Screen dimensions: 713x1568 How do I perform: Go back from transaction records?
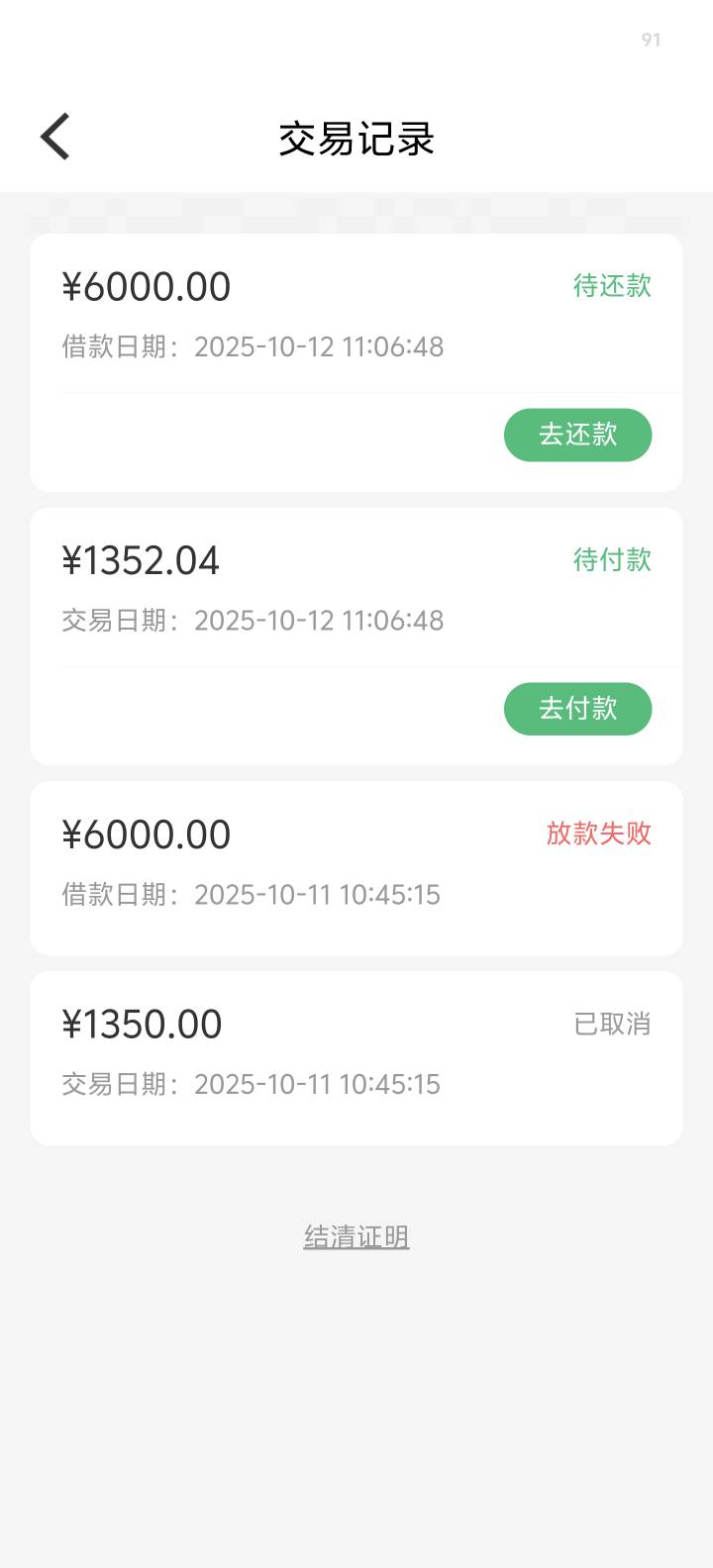coord(55,137)
